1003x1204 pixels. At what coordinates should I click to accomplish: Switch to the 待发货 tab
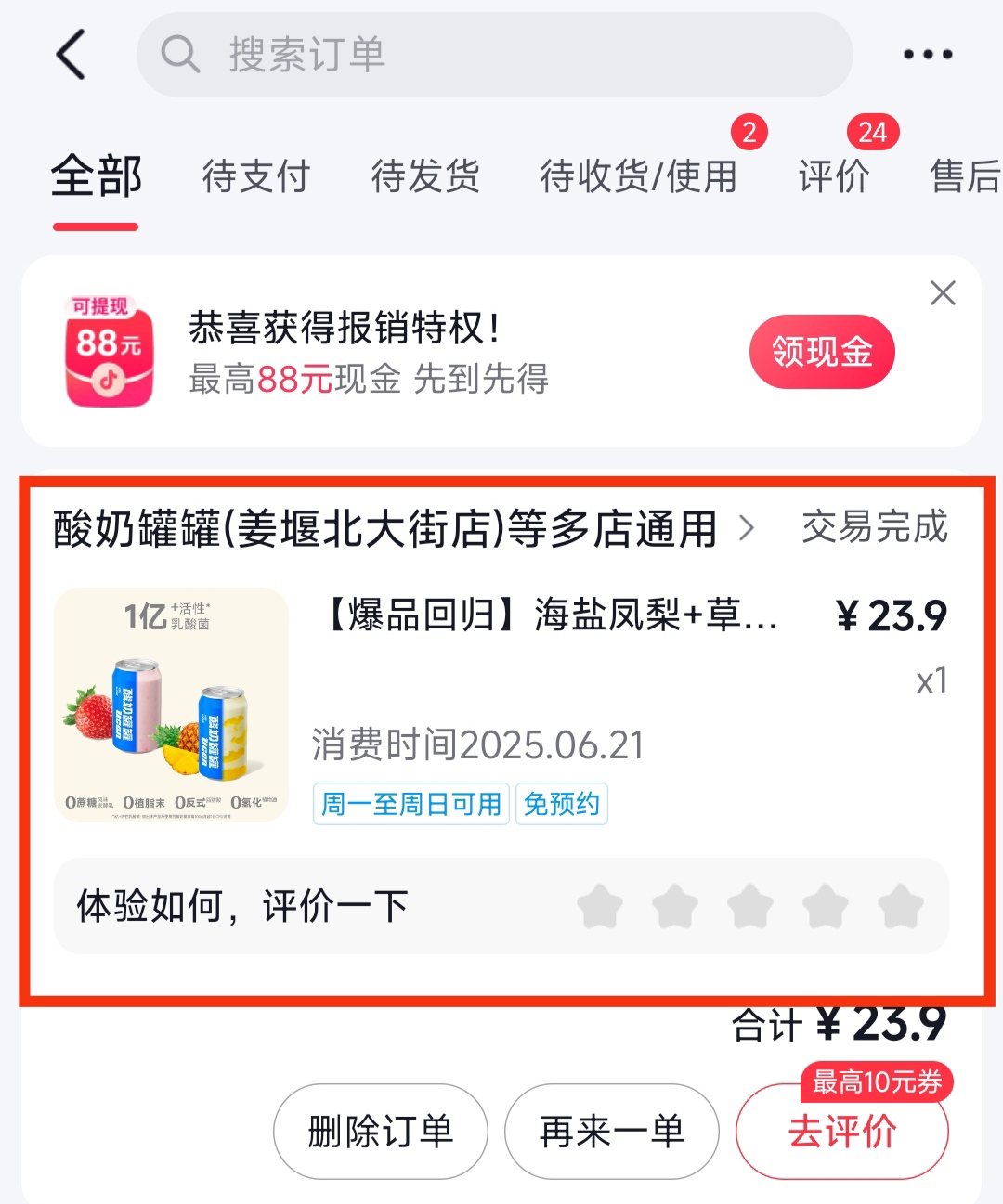(425, 176)
